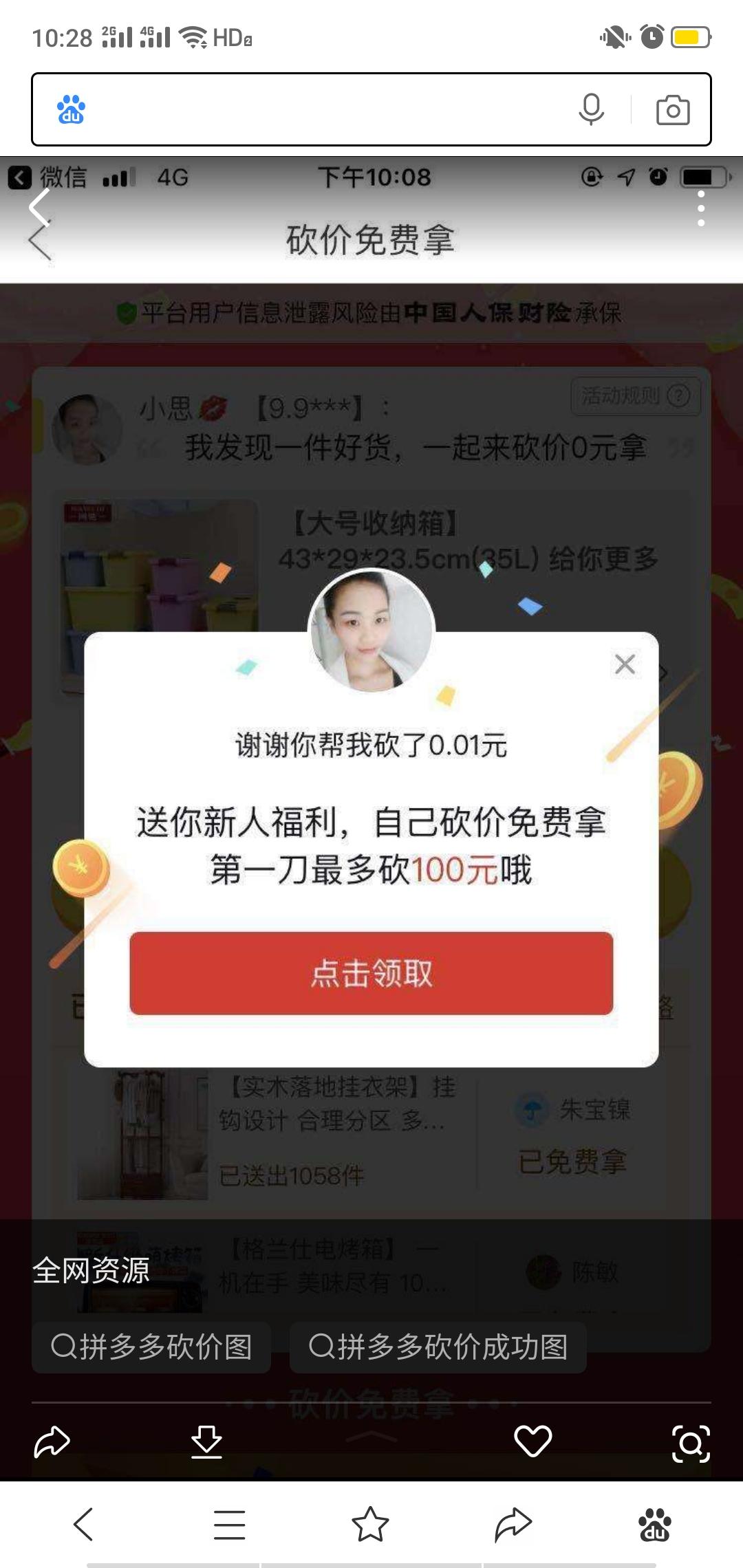
Task: Start voice search with the microphone
Action: pos(591,110)
